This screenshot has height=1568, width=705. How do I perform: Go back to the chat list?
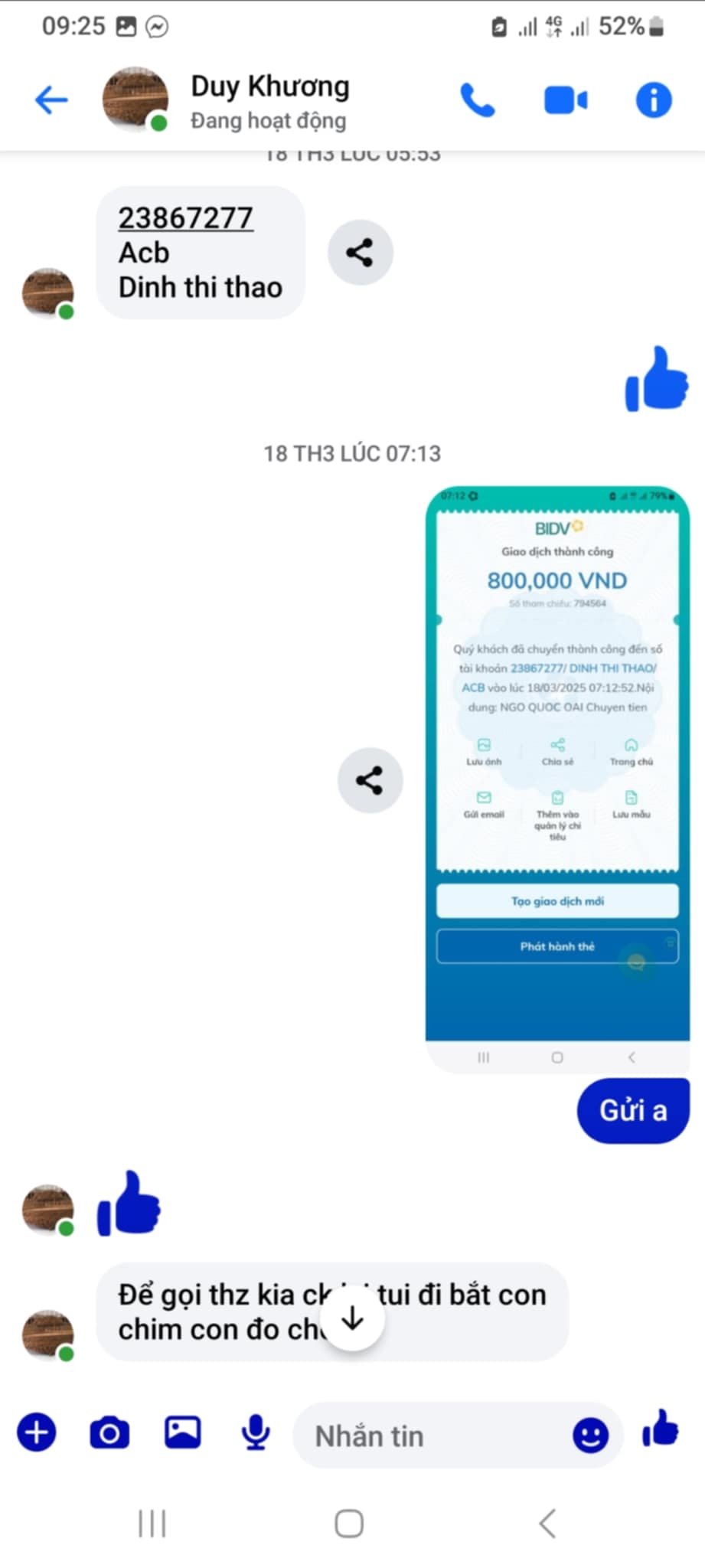51,100
